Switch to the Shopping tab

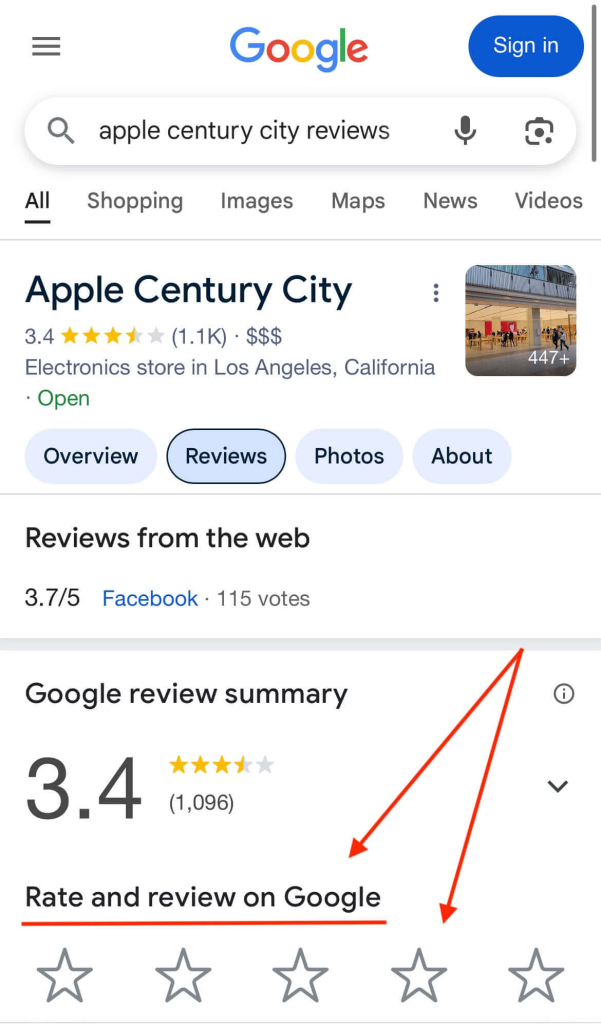tap(135, 201)
